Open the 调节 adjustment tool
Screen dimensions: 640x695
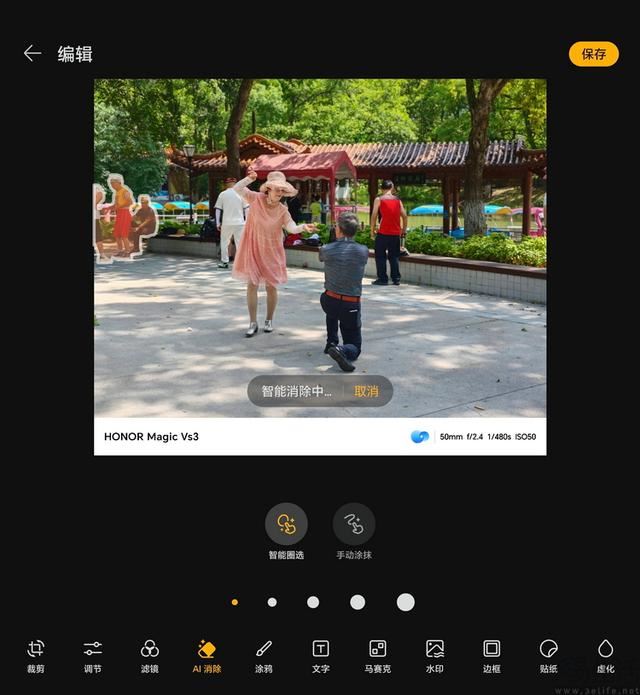[x=93, y=655]
